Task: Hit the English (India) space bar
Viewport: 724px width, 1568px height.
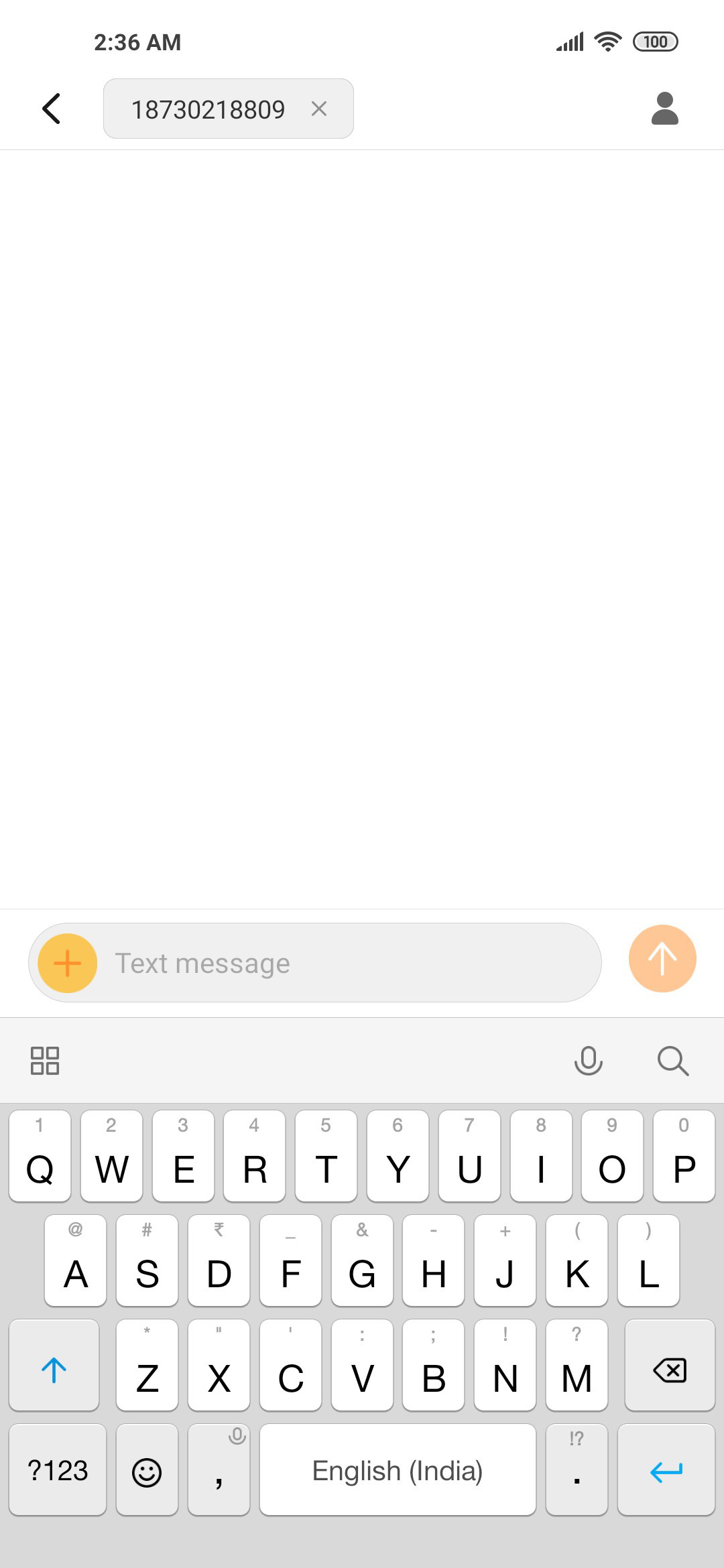Action: tap(398, 1470)
